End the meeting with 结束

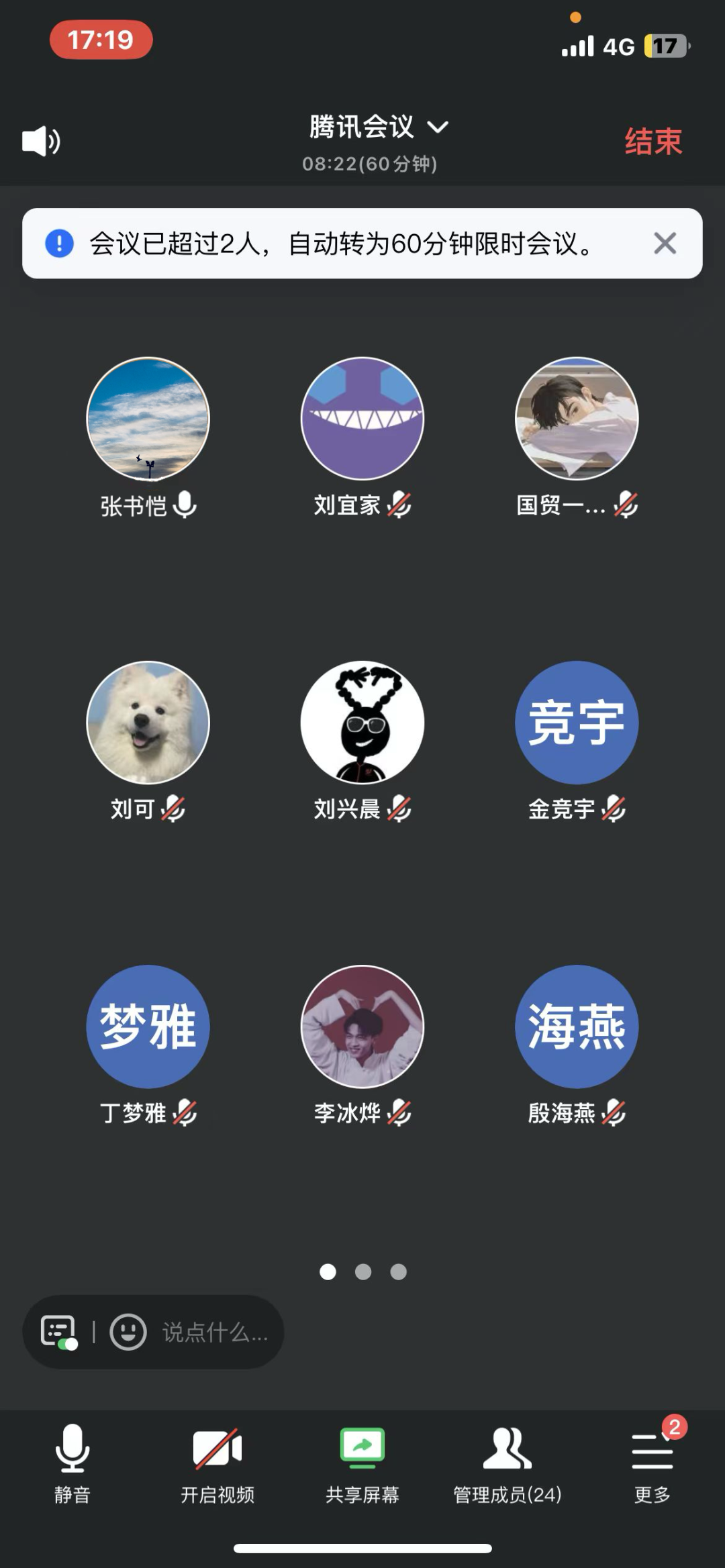(652, 142)
